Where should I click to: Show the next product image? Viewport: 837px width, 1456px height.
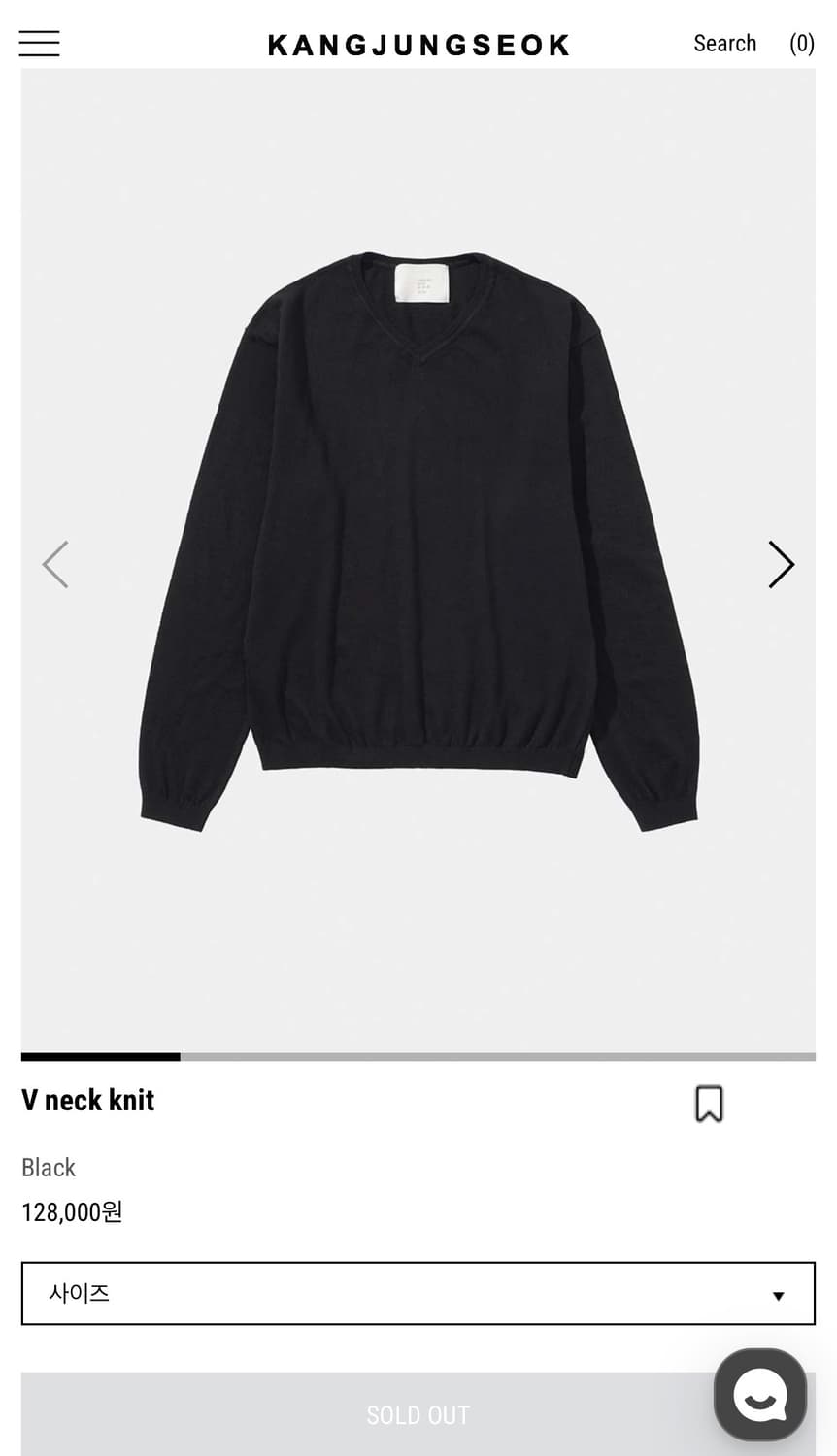coord(781,565)
